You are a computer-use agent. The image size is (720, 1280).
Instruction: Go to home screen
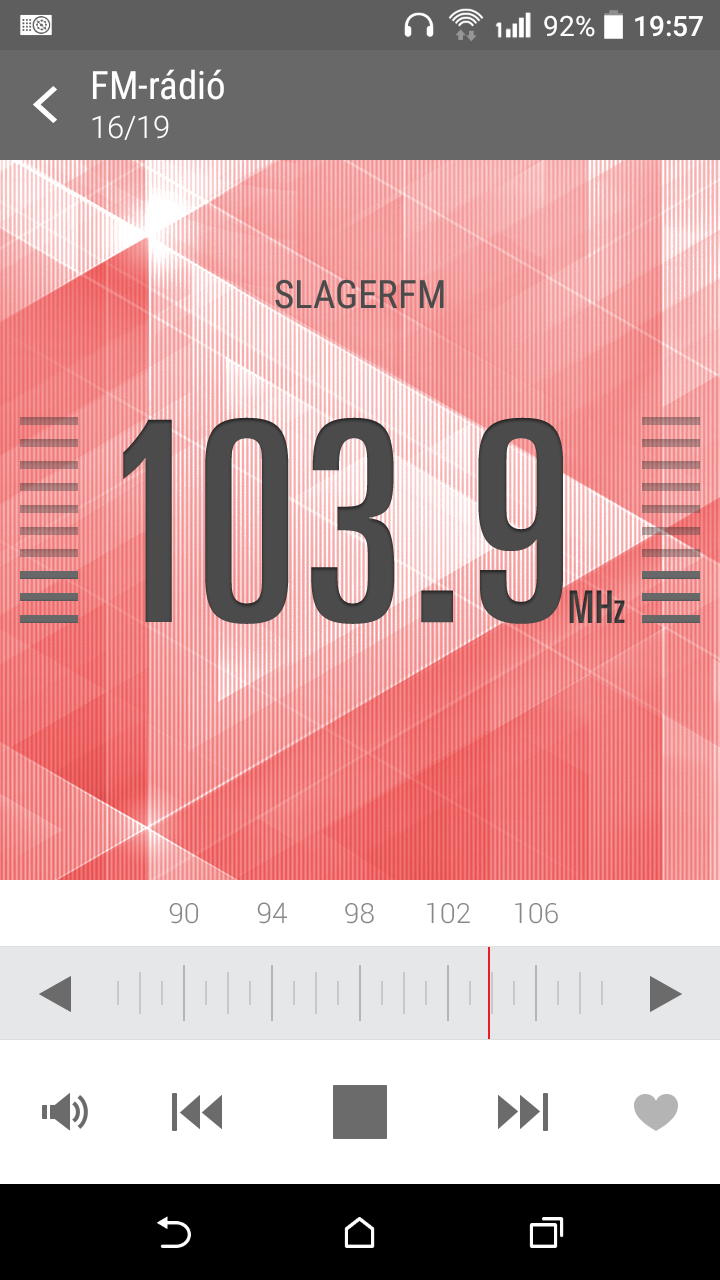(360, 1233)
